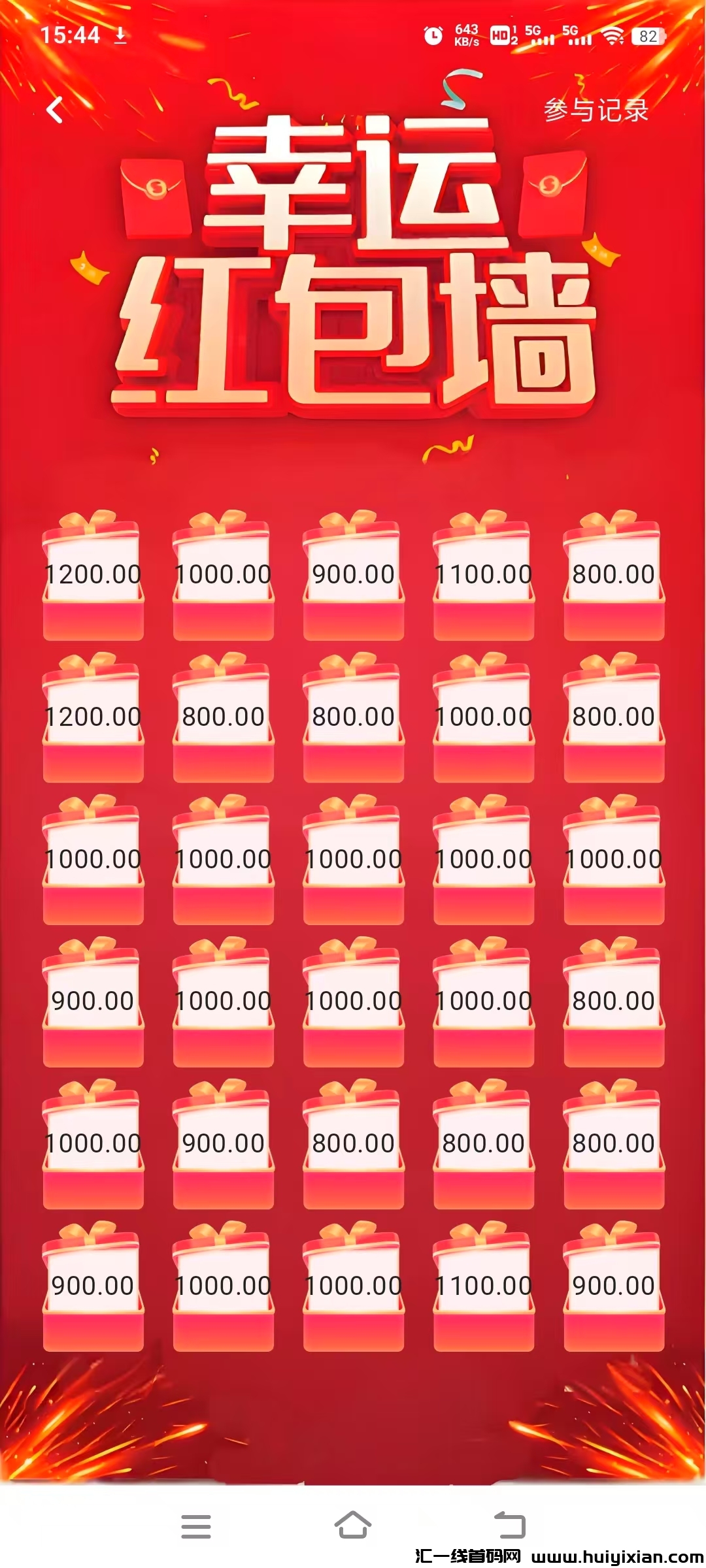This screenshot has width=706, height=1568.
Task: Open 参与记录 participation records
Action: pos(596,110)
